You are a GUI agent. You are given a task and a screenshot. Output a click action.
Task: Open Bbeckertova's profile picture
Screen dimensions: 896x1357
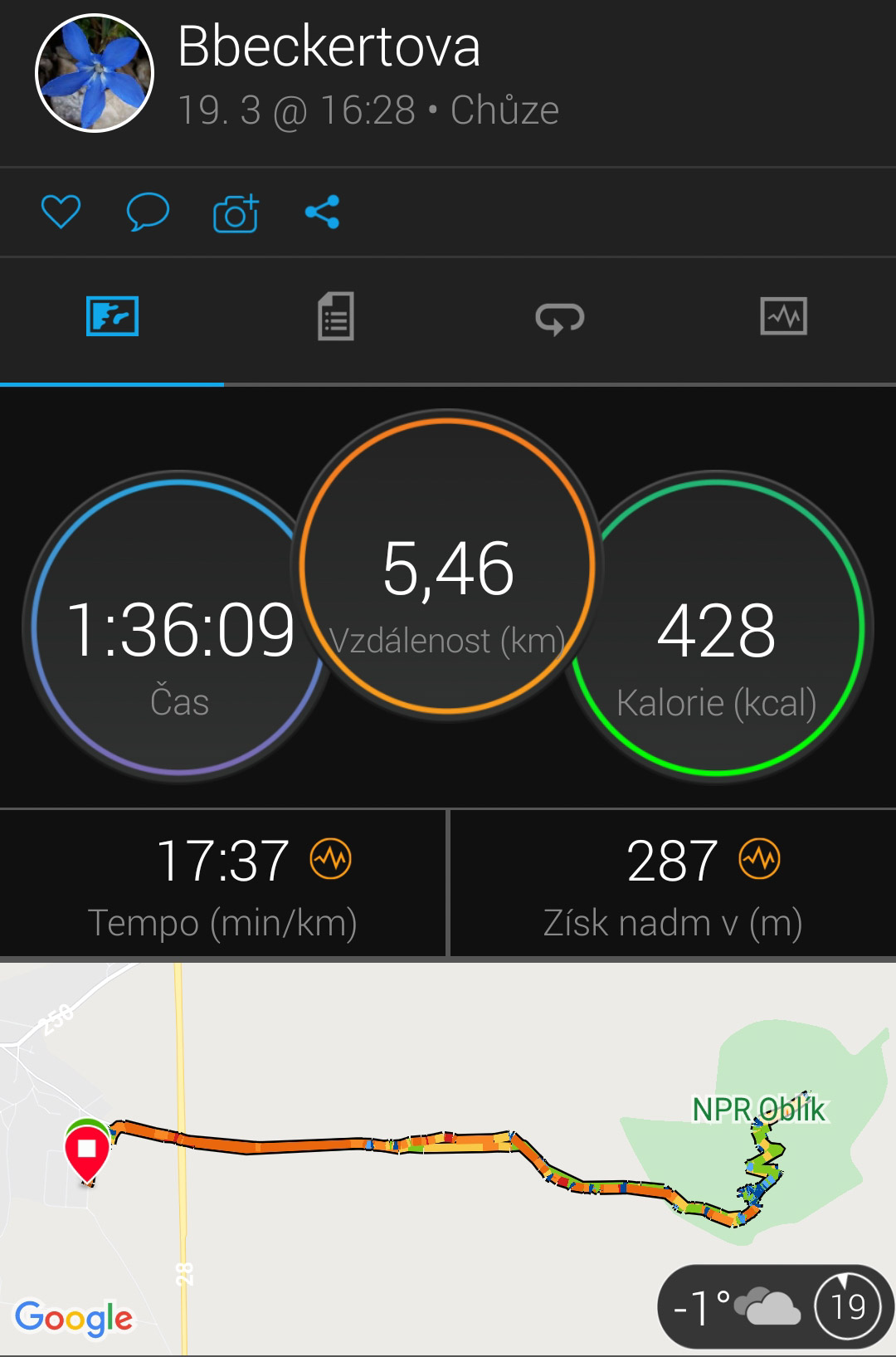point(95,73)
